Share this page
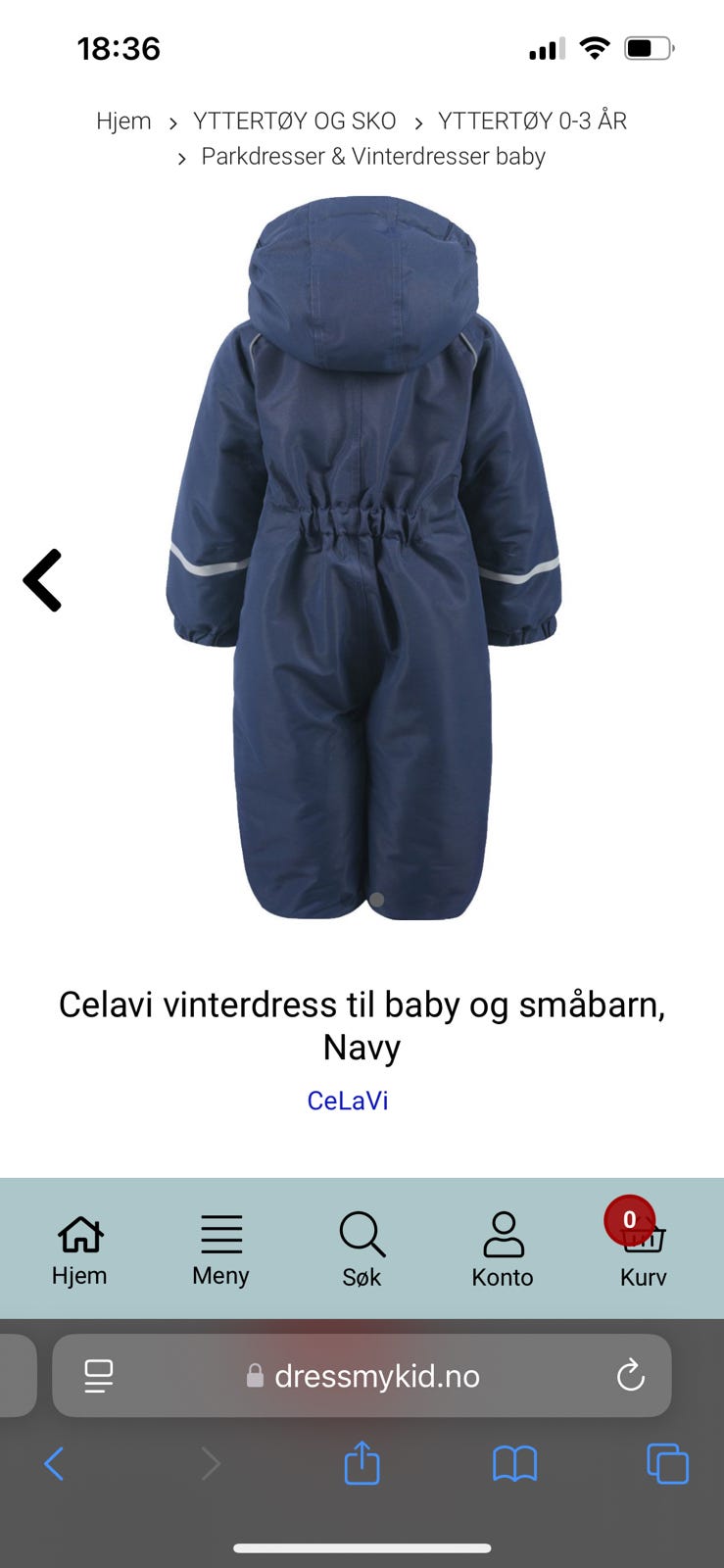 point(362,1462)
